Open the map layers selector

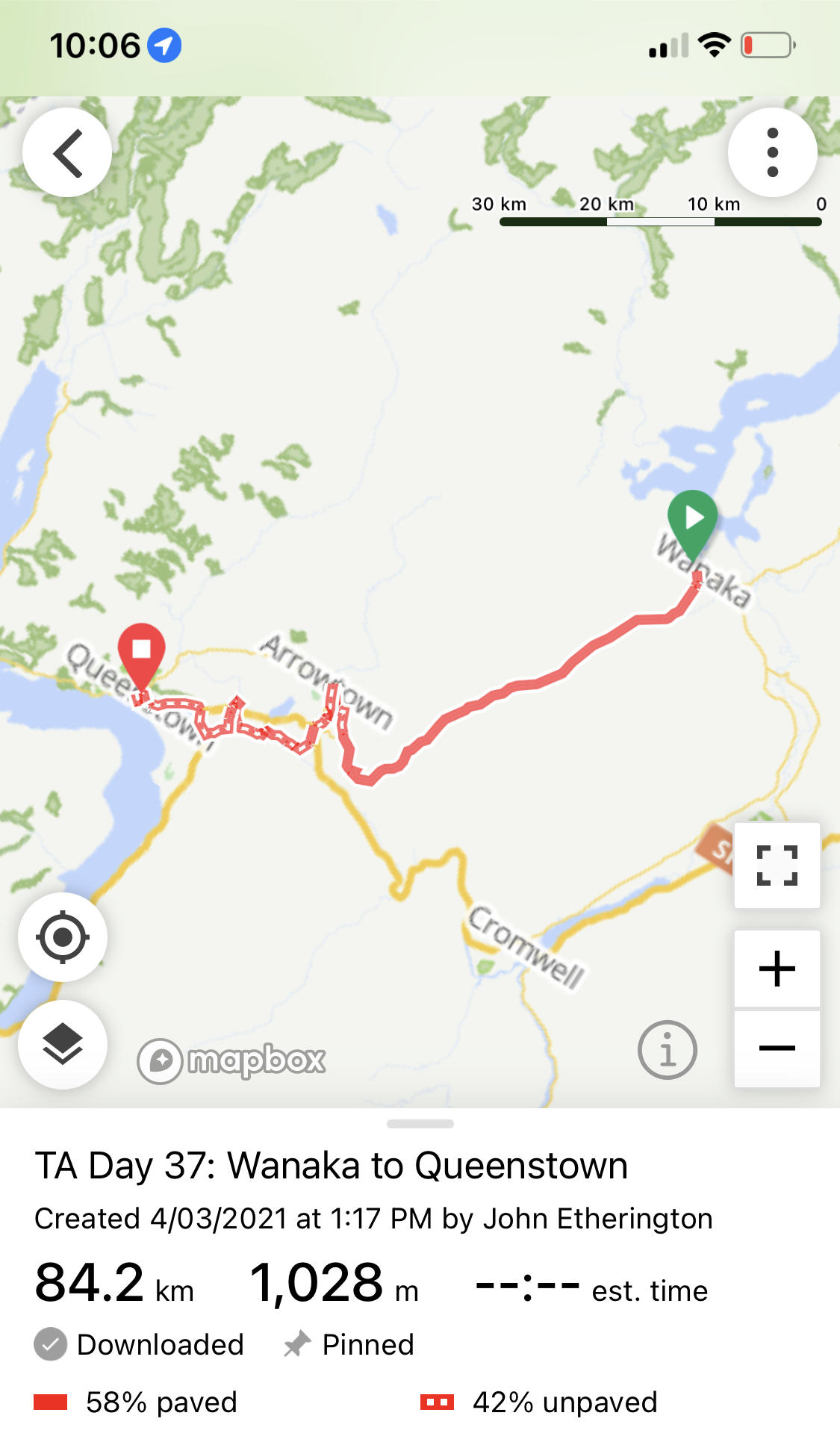pyautogui.click(x=63, y=1044)
